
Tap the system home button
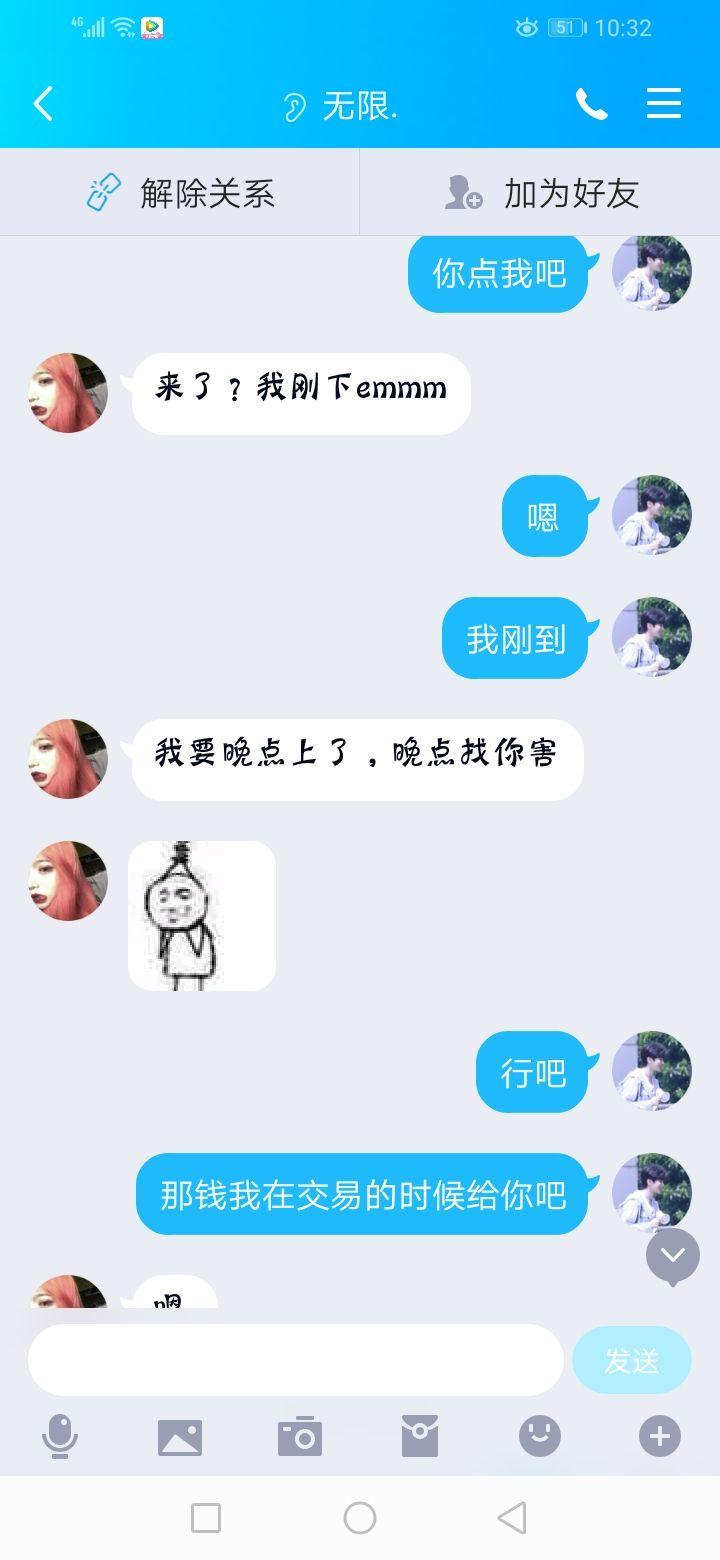click(360, 1518)
